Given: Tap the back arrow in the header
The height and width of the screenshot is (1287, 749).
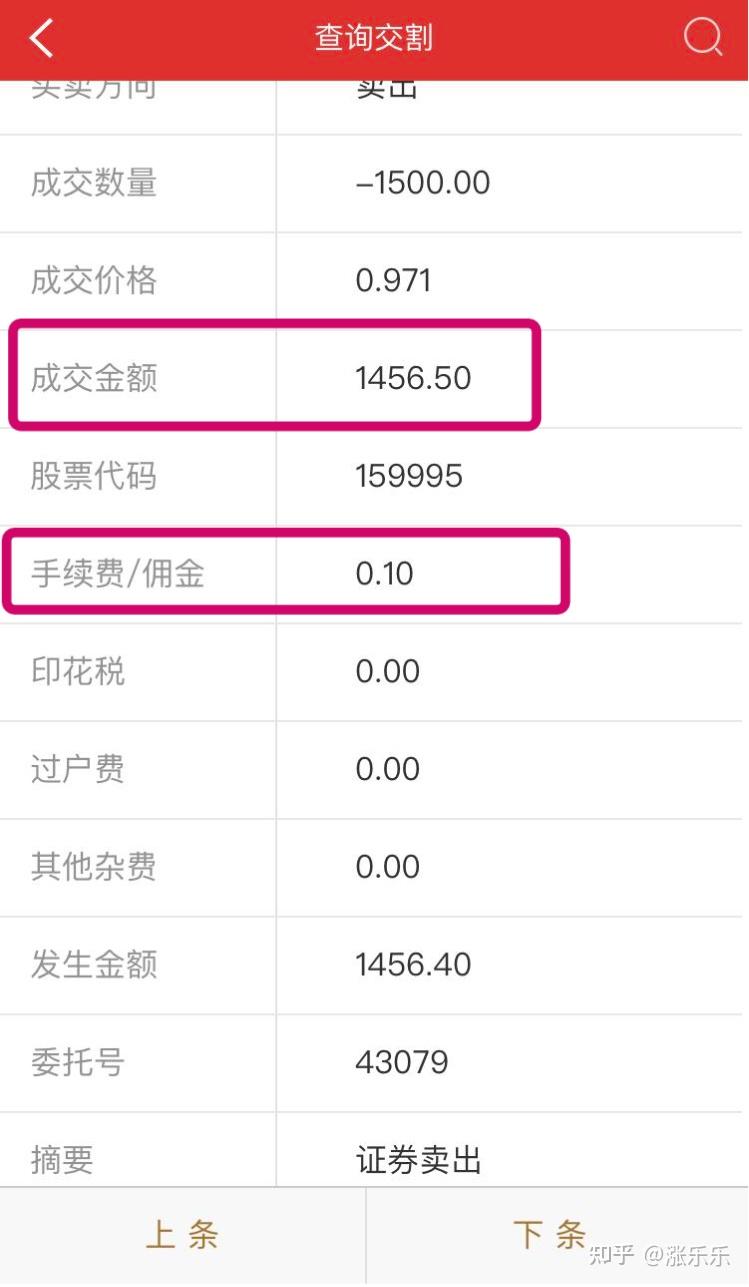Looking at the screenshot, I should coord(40,38).
